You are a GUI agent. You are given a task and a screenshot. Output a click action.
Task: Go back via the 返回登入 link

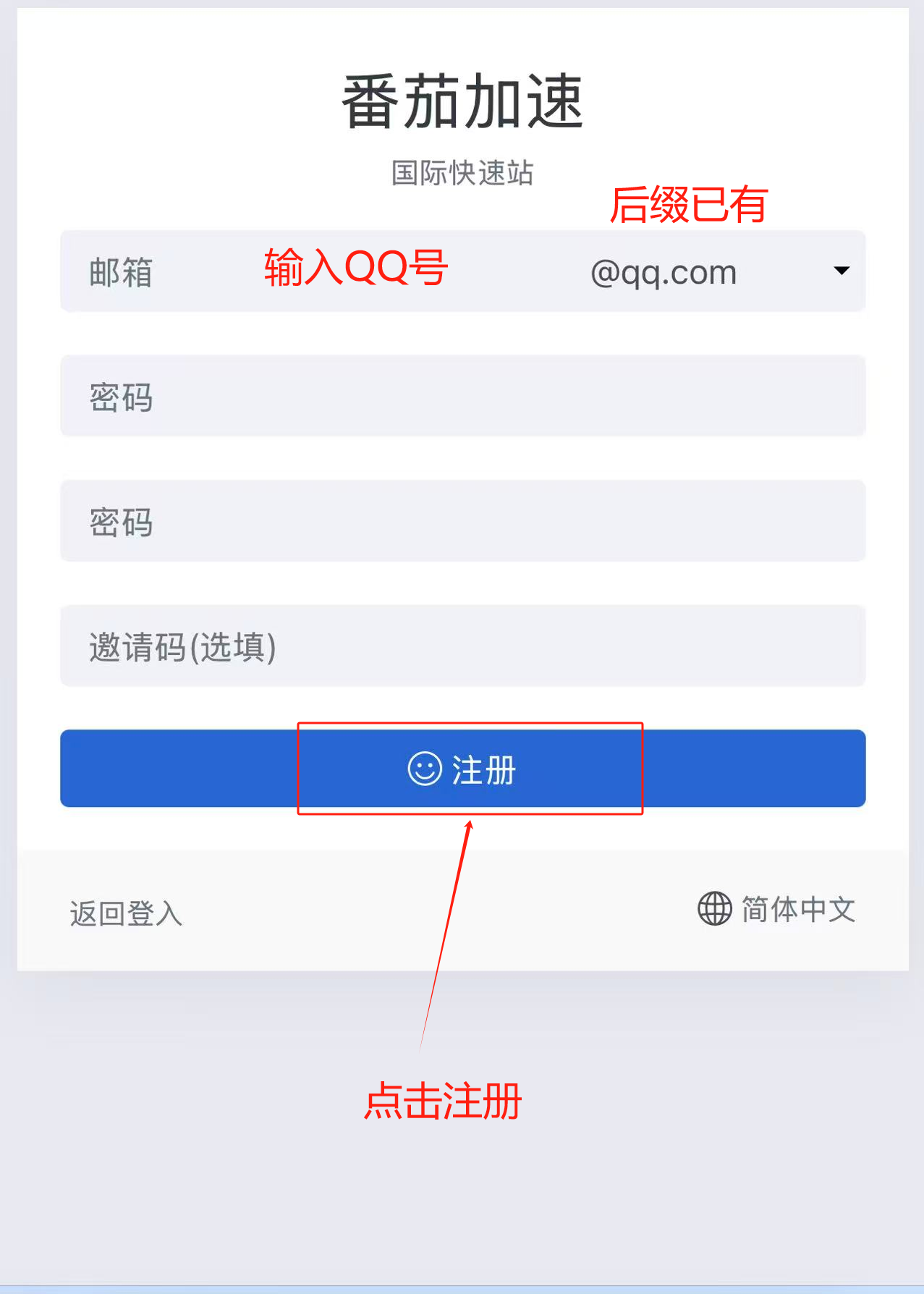[126, 913]
